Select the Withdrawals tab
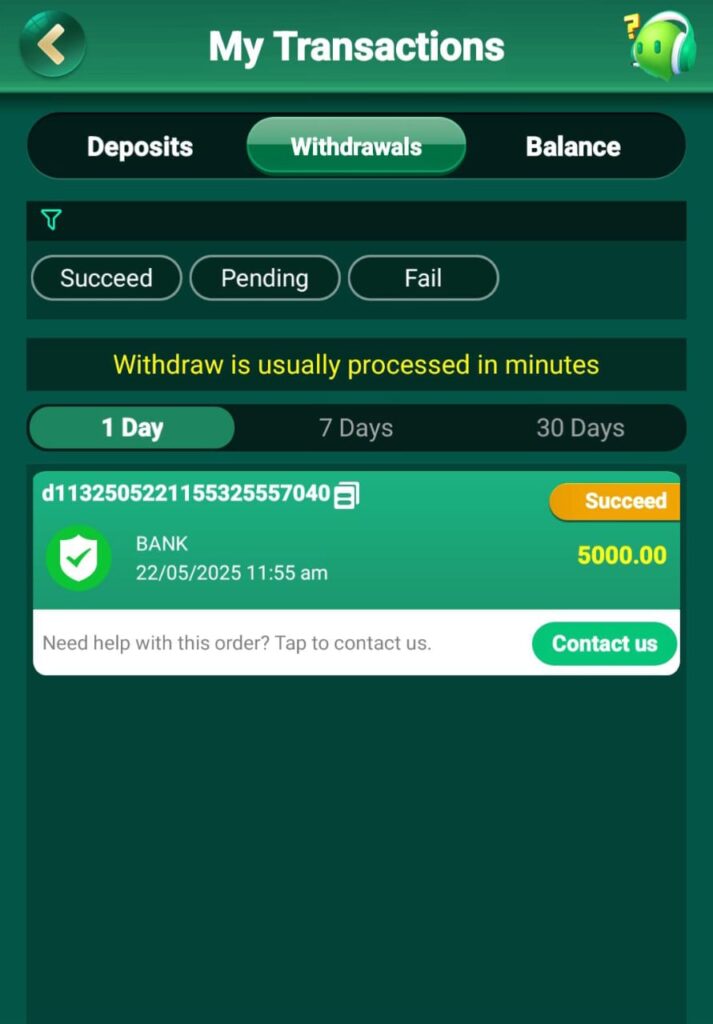The height and width of the screenshot is (1024, 713). coord(356,147)
